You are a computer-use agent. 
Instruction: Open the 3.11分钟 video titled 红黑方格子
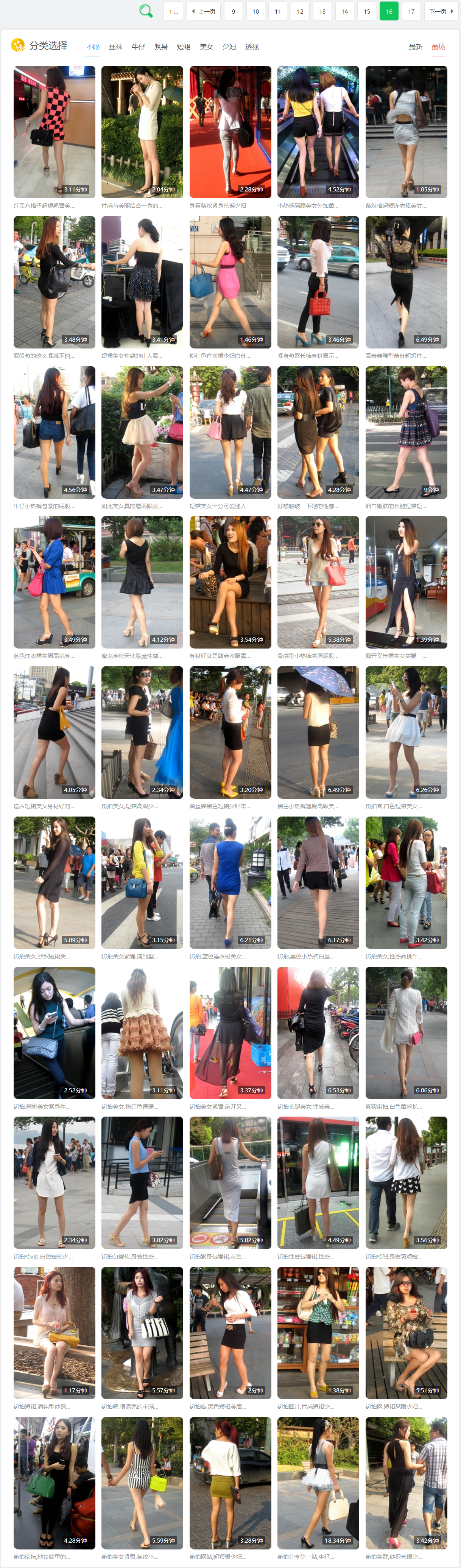pyautogui.click(x=54, y=131)
